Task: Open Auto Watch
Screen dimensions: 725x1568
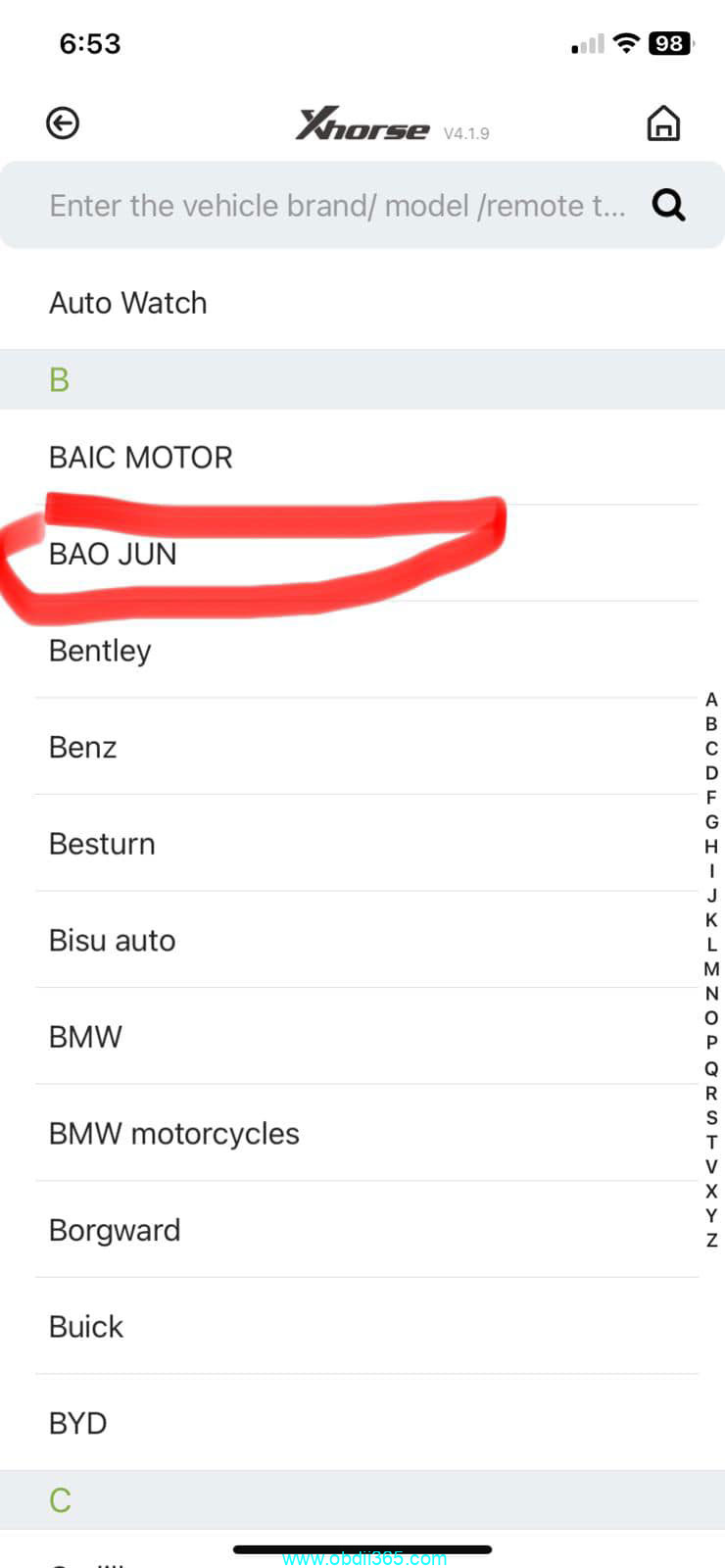Action: point(362,303)
